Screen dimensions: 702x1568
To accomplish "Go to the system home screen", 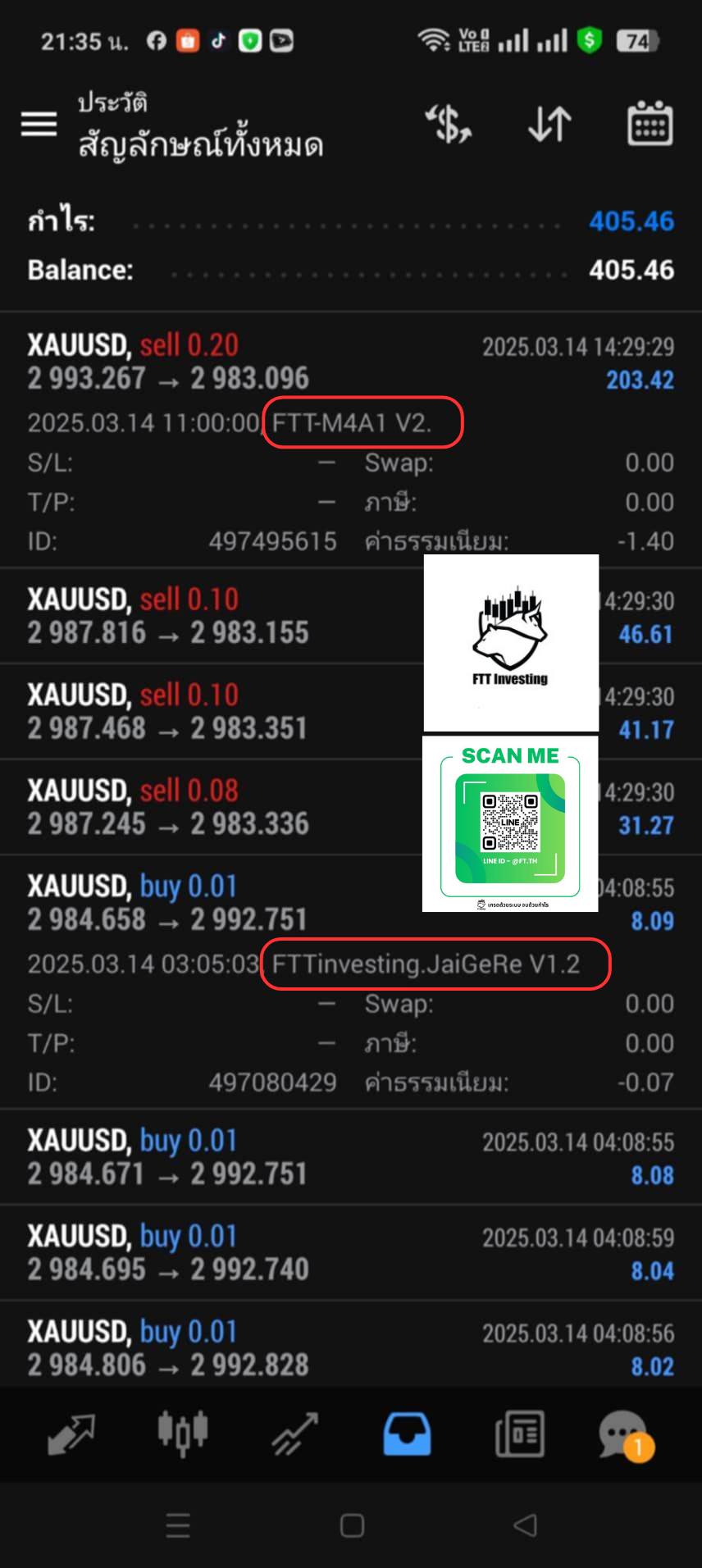I will [352, 1525].
